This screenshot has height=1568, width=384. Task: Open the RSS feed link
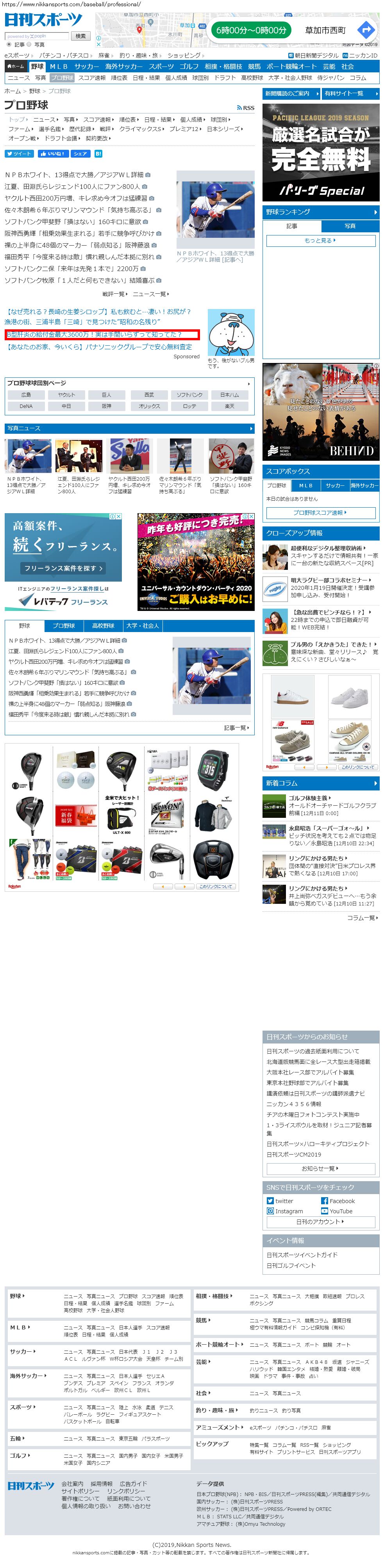(245, 108)
